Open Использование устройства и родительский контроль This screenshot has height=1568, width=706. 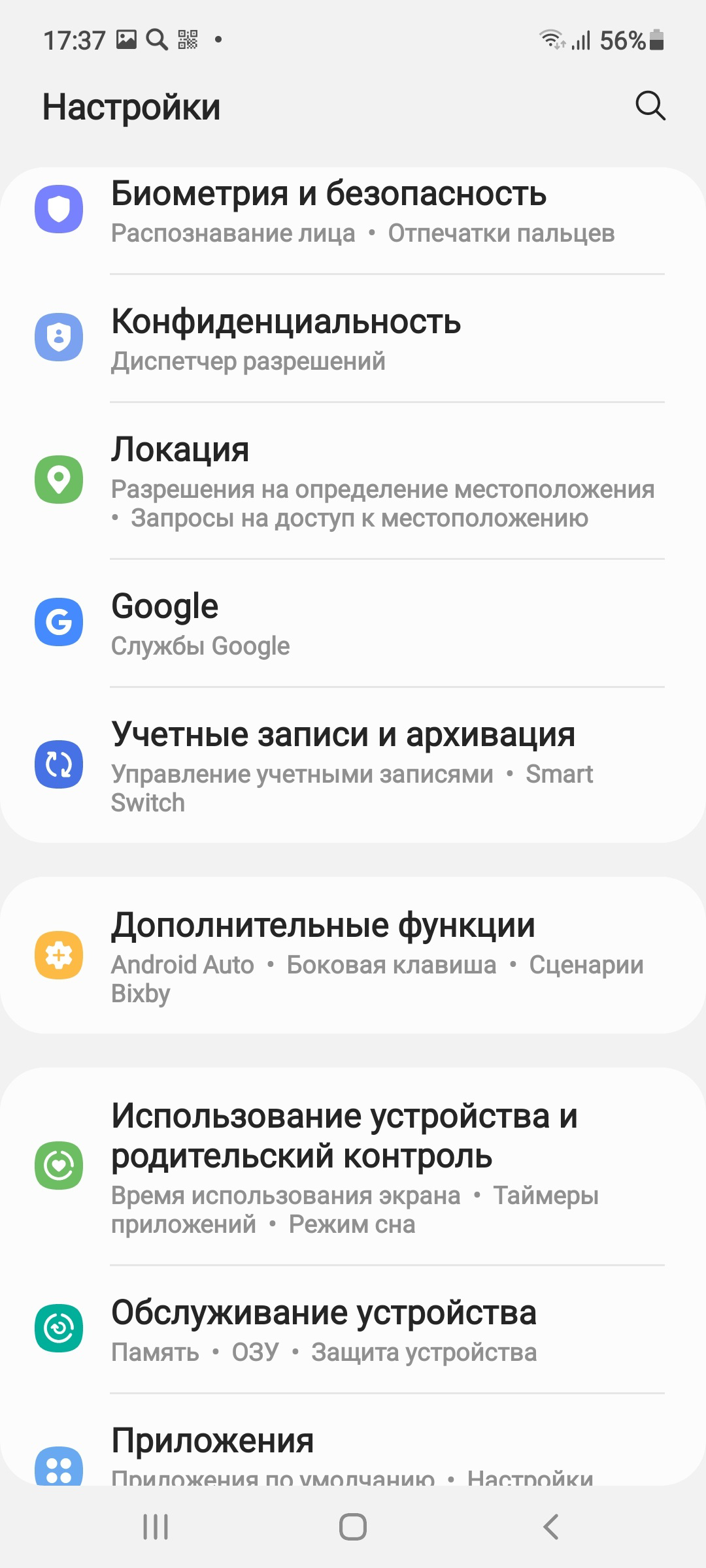coord(353,1166)
